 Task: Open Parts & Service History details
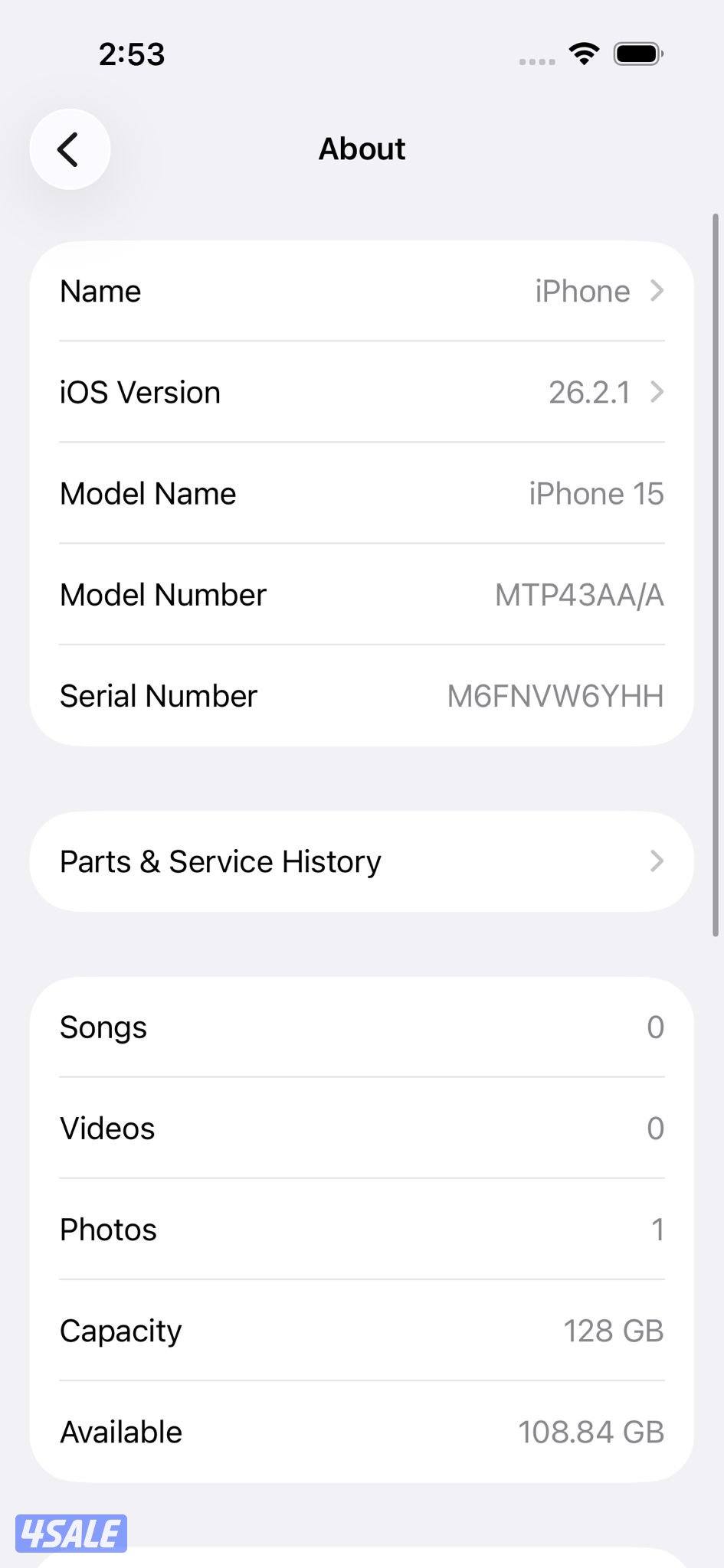(x=362, y=861)
